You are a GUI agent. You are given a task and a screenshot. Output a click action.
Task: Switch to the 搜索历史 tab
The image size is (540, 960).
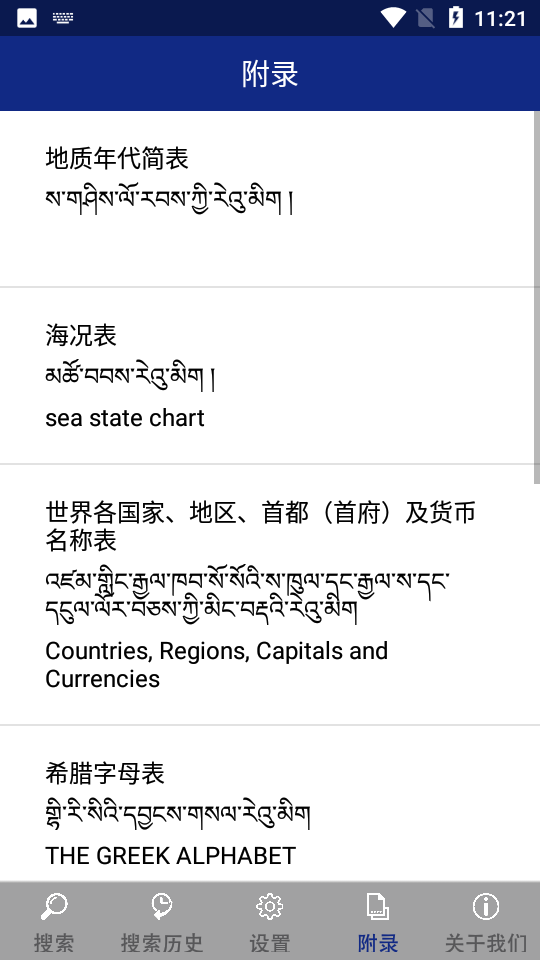point(162,921)
